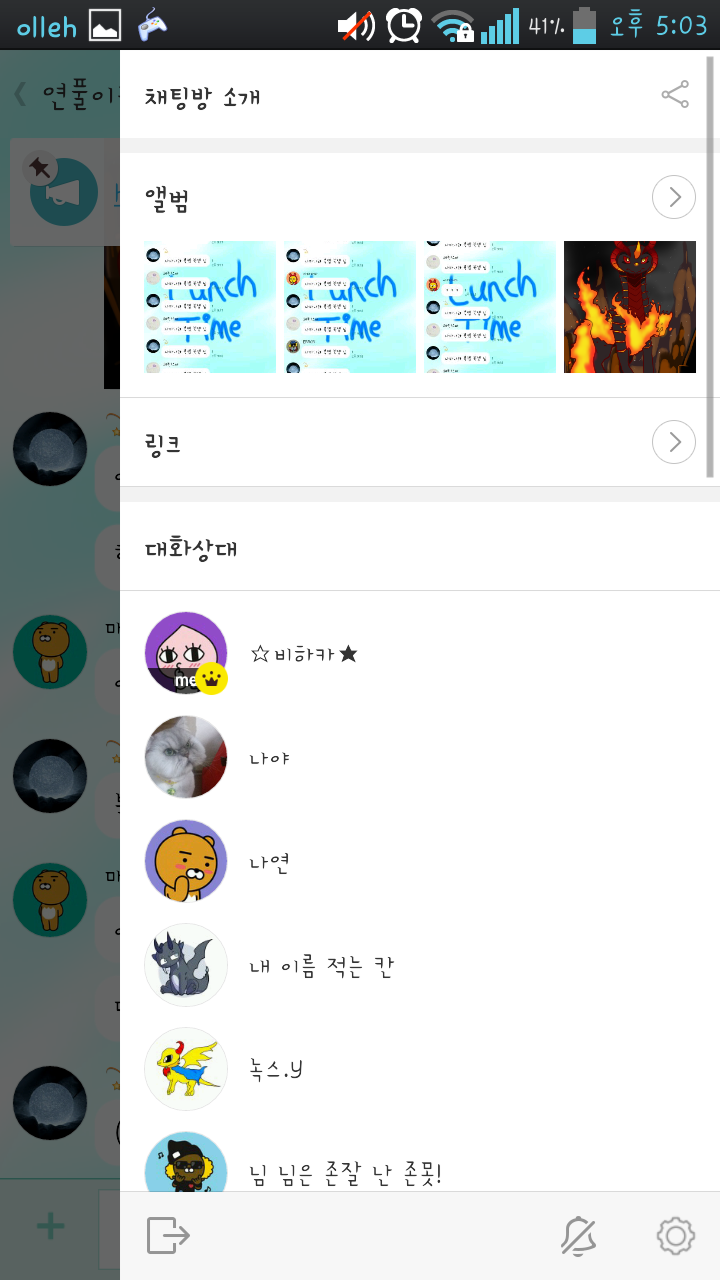This screenshot has height=1280, width=720.
Task: Open chat room settings gear
Action: point(675,1236)
